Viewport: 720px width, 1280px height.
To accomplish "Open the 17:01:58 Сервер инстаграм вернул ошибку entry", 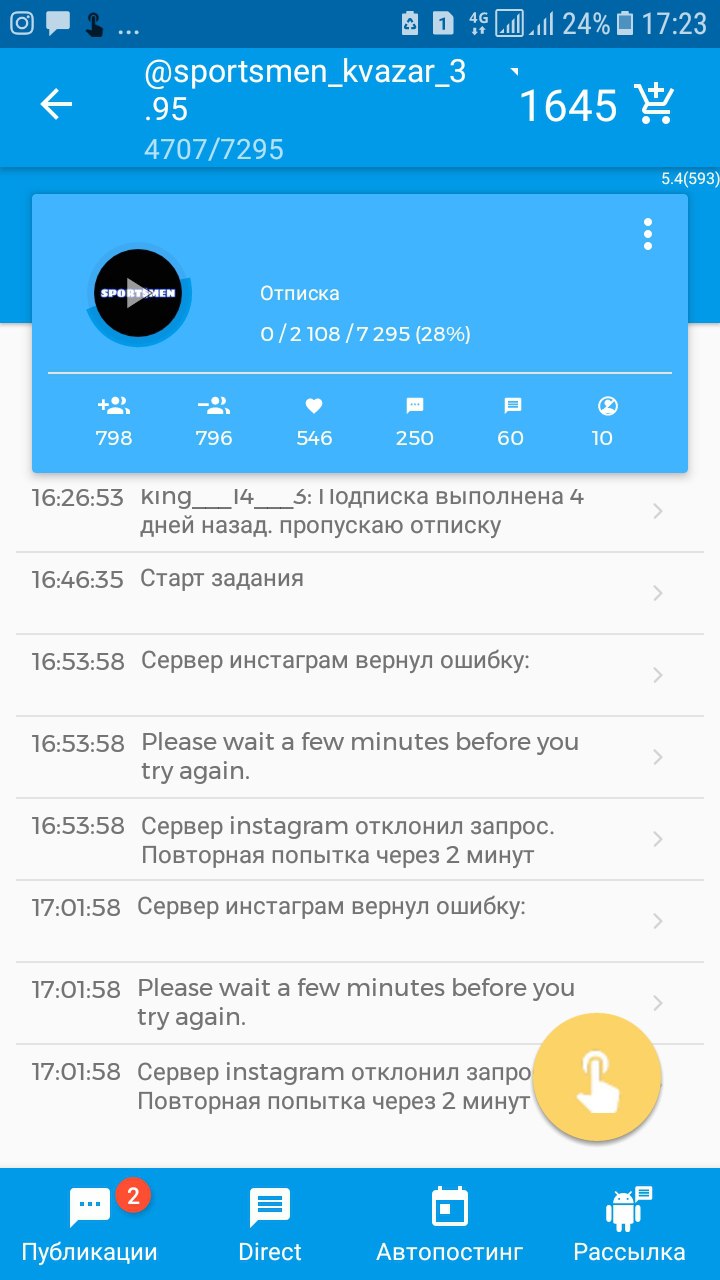I will click(360, 921).
